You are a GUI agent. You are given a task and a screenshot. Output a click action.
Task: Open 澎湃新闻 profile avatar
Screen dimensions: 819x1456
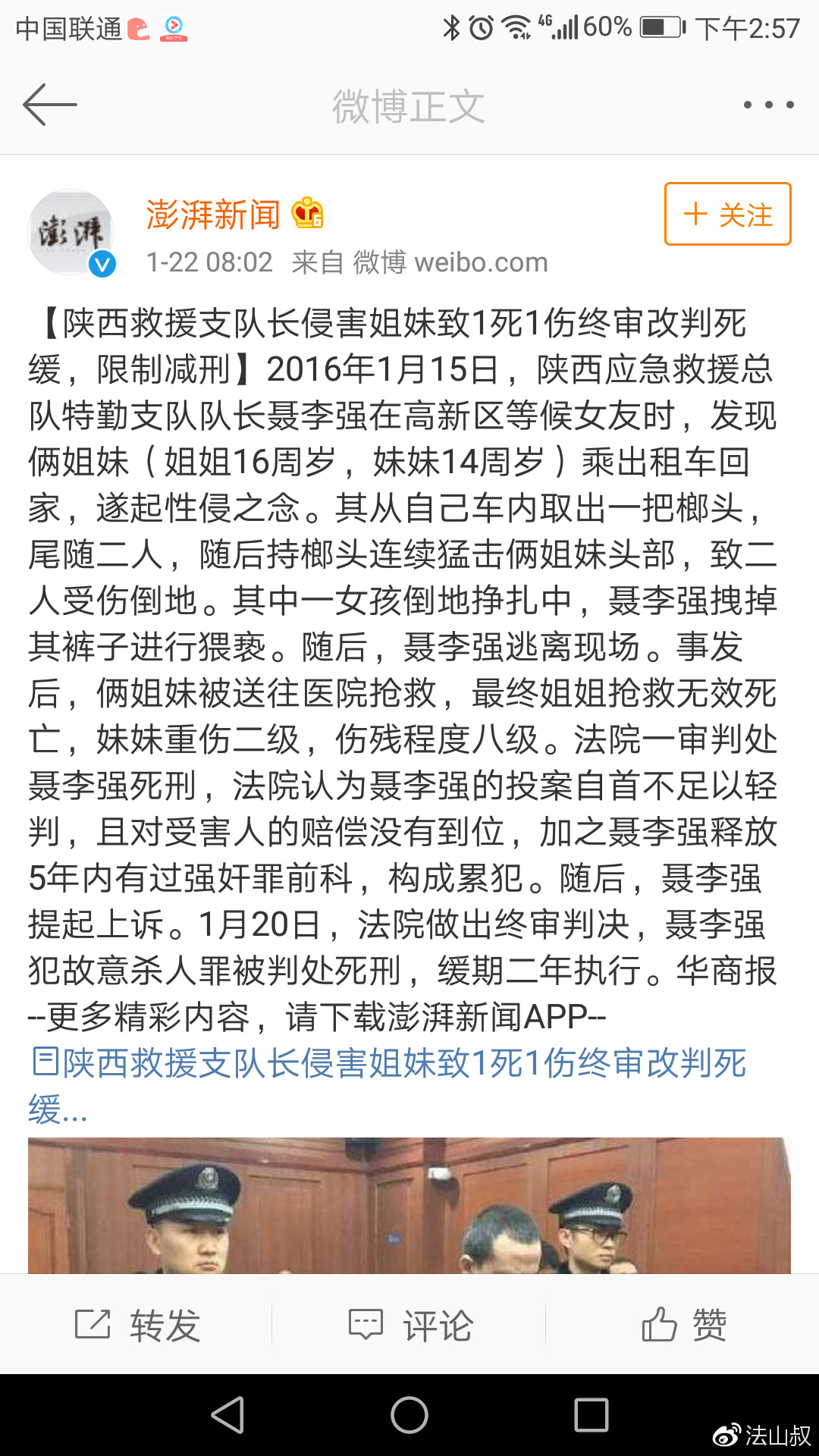point(71,231)
